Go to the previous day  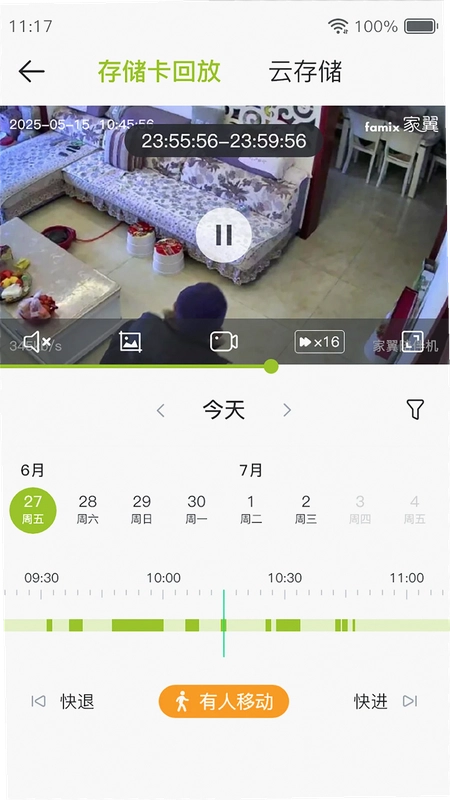[161, 410]
